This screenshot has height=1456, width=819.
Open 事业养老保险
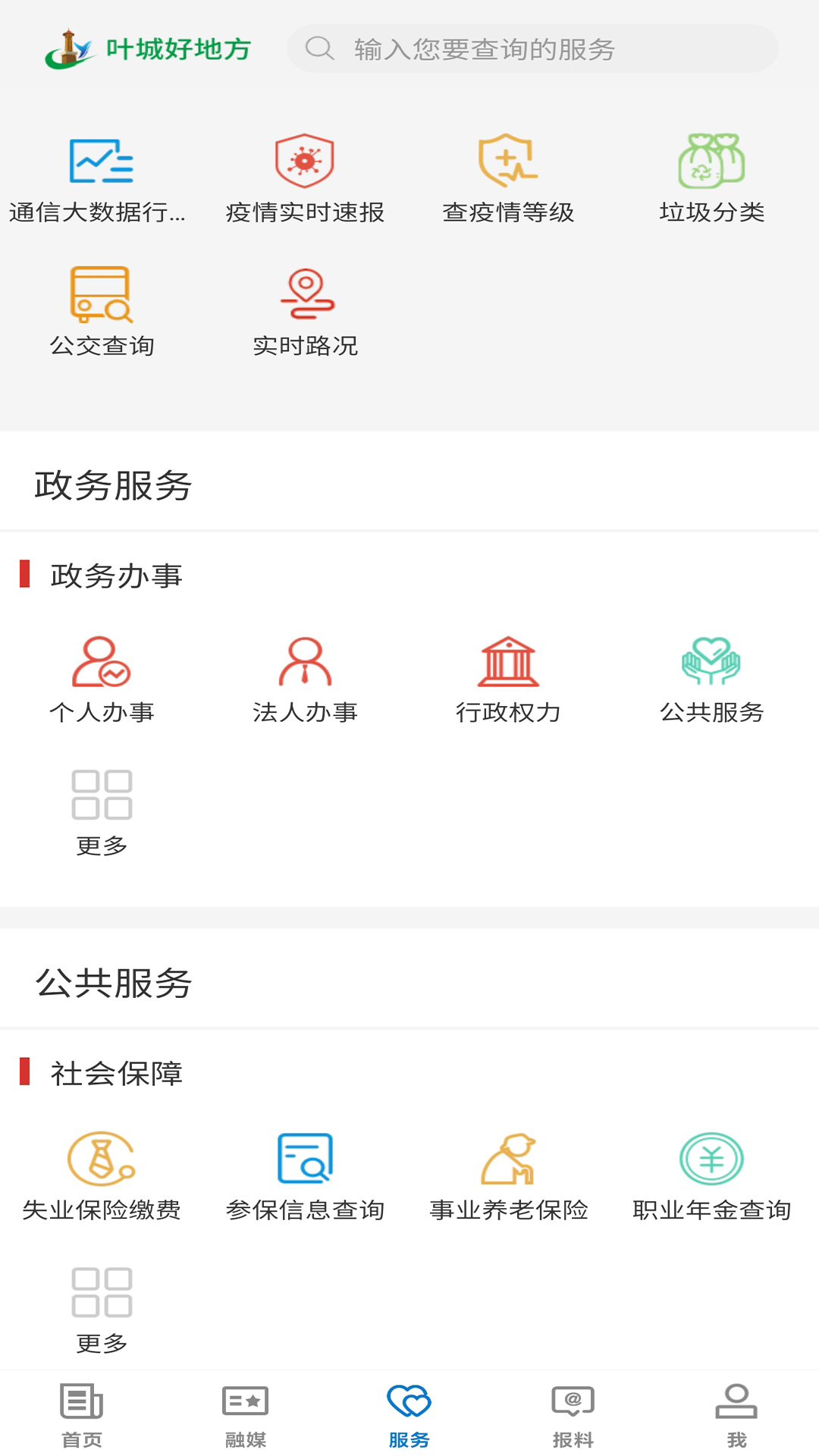508,1176
